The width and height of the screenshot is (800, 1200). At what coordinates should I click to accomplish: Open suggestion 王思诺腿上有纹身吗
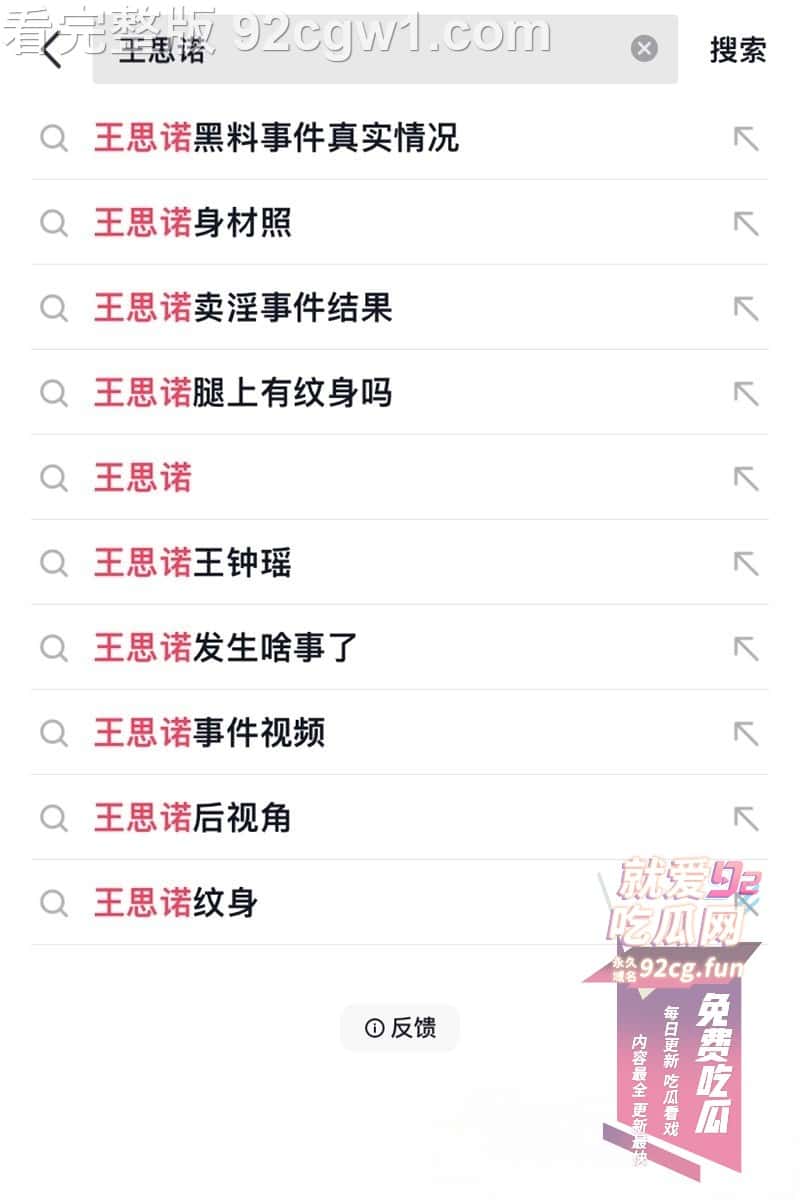[243, 393]
